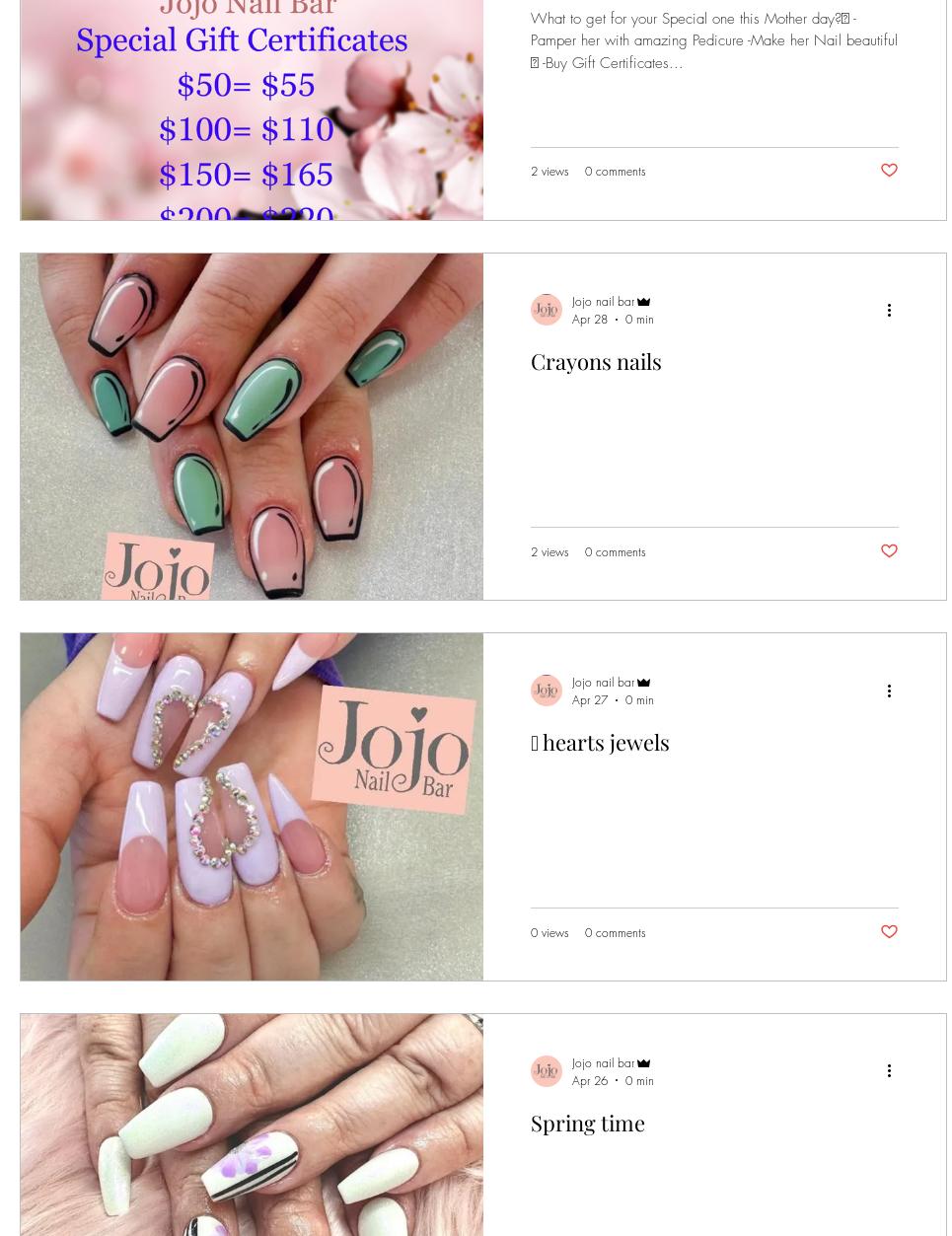Screen dimensions: 952x1236
Task: Open Jojo nail bar author profile on Crayons nails
Action: pyautogui.click(x=603, y=302)
